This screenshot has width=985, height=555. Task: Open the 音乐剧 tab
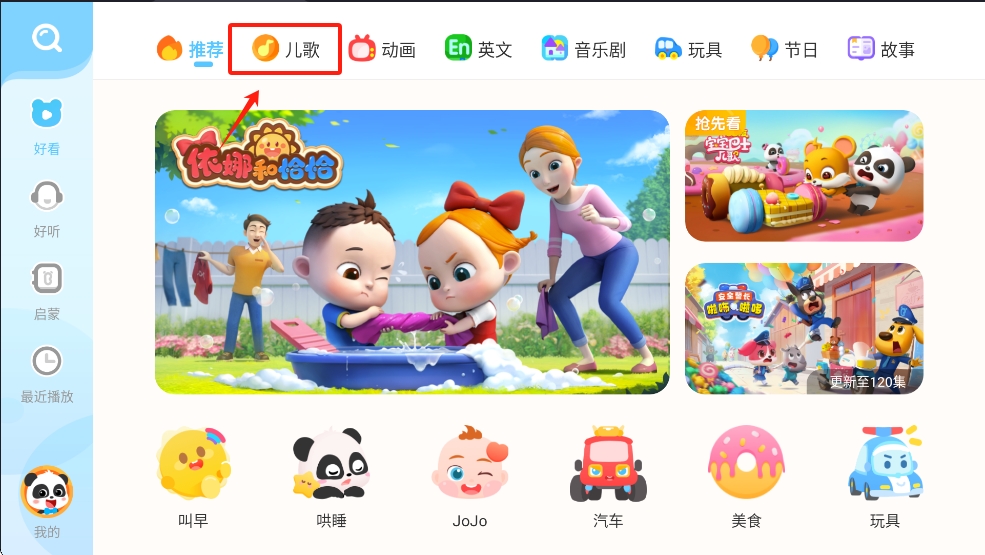click(x=584, y=49)
